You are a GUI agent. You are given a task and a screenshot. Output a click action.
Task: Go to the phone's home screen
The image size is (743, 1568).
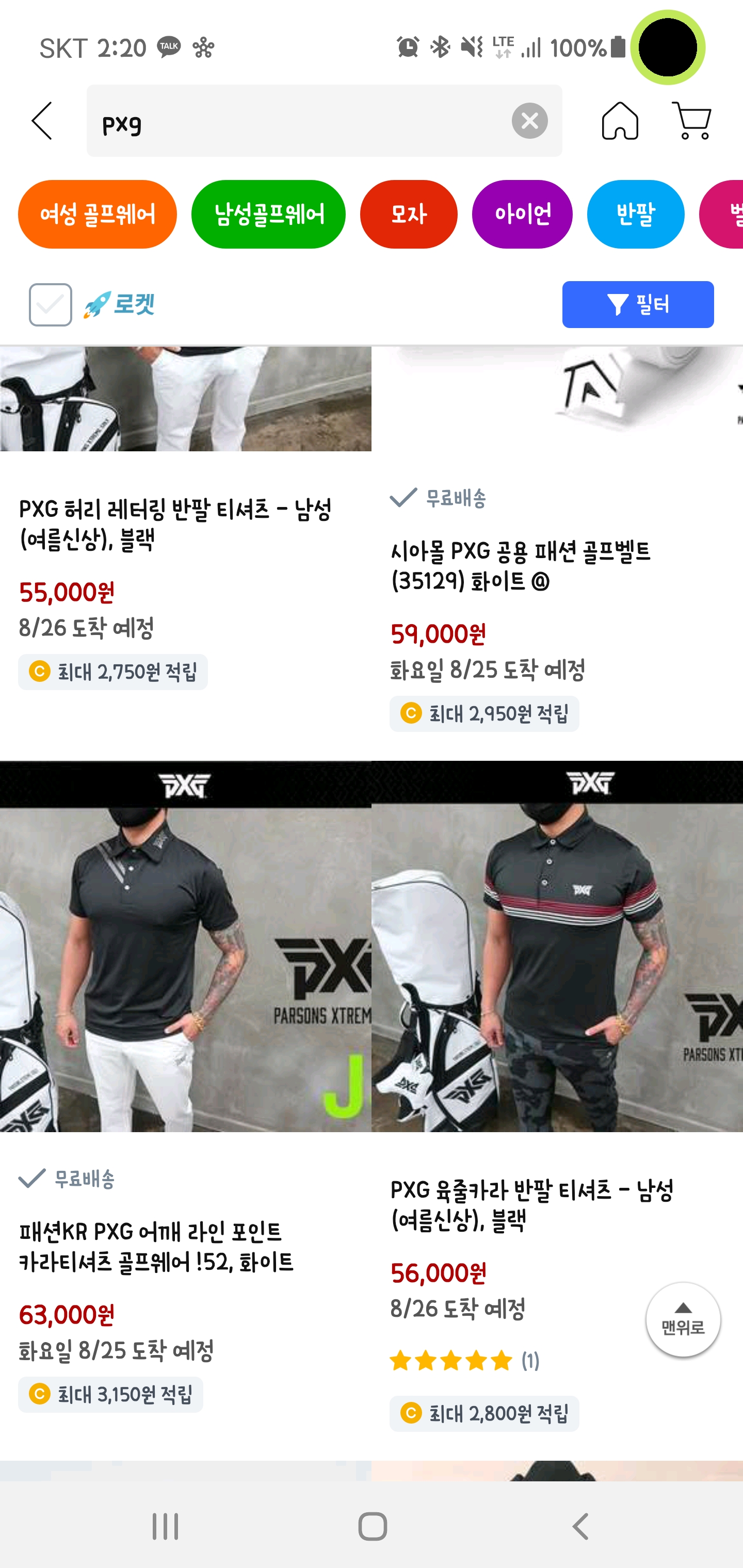click(x=372, y=1526)
